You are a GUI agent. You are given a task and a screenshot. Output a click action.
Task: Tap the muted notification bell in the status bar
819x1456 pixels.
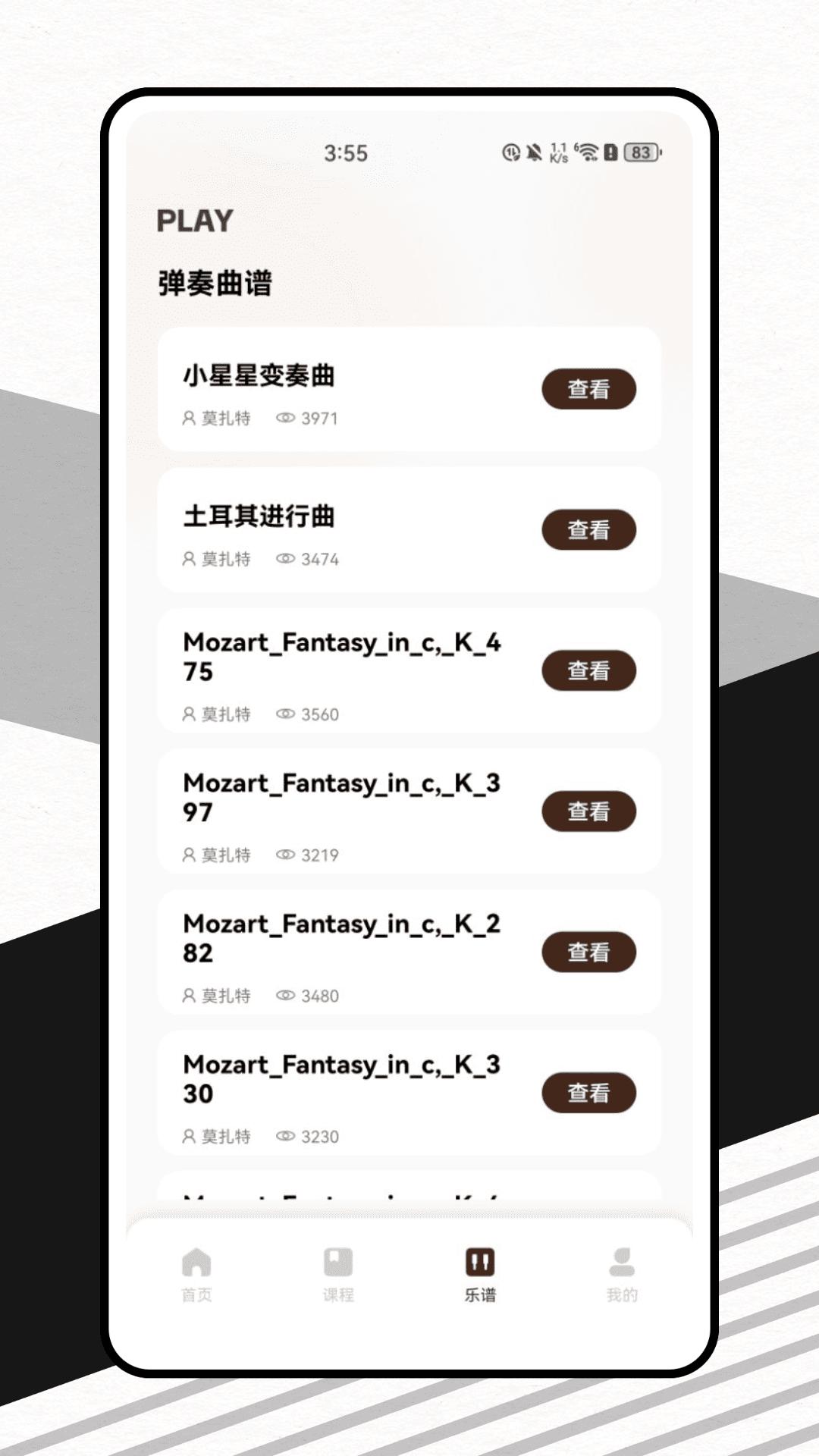point(533,152)
